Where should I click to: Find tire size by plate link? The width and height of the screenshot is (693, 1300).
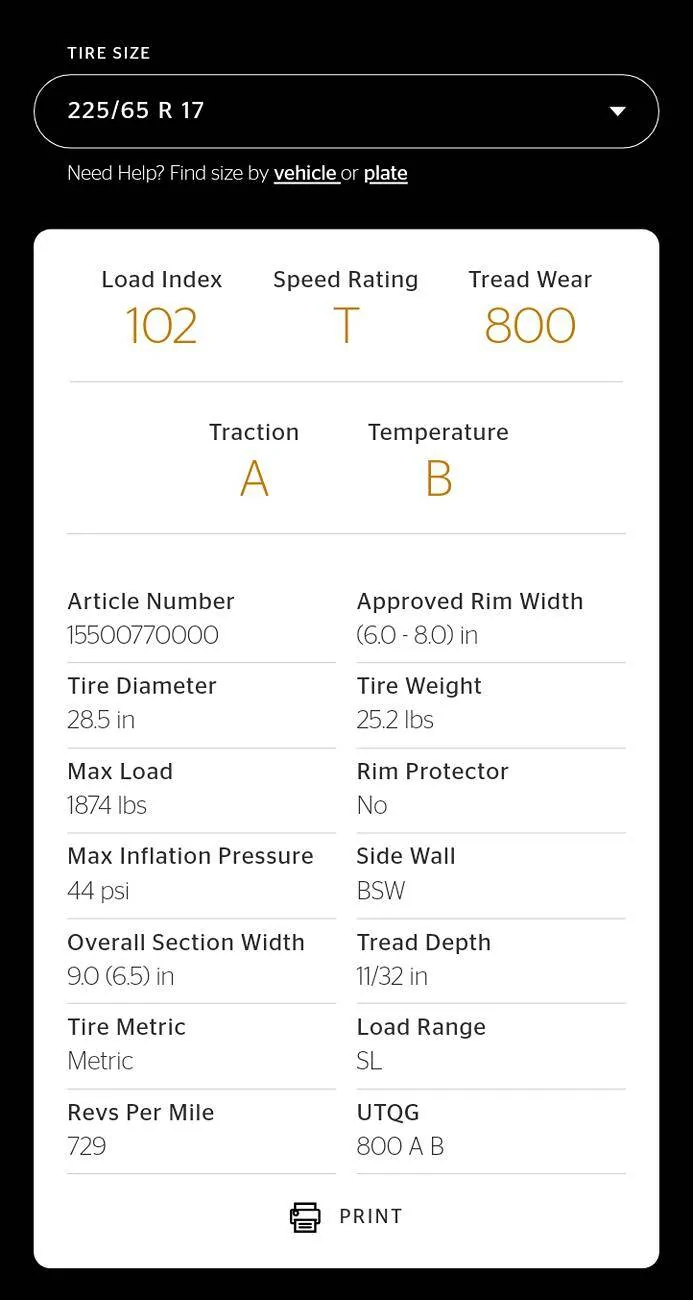tap(385, 173)
